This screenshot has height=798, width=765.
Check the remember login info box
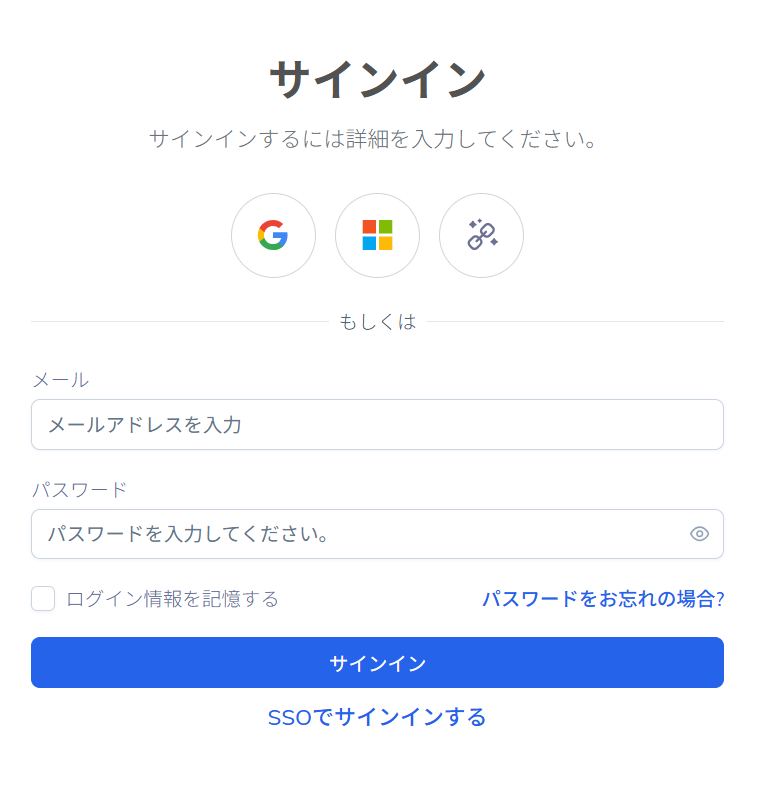42,598
